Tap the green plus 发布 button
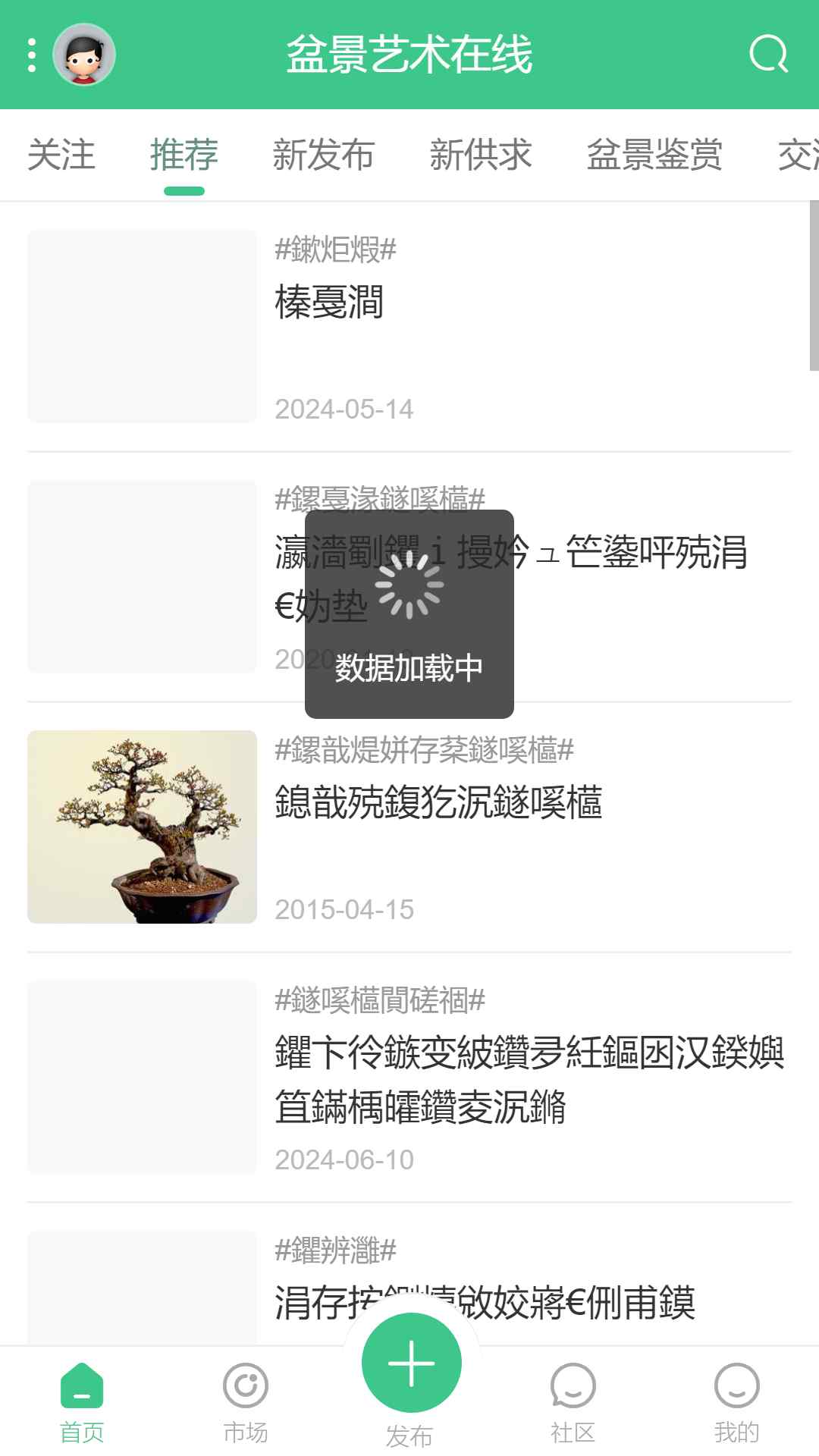This screenshot has height=1456, width=819. tap(411, 1363)
